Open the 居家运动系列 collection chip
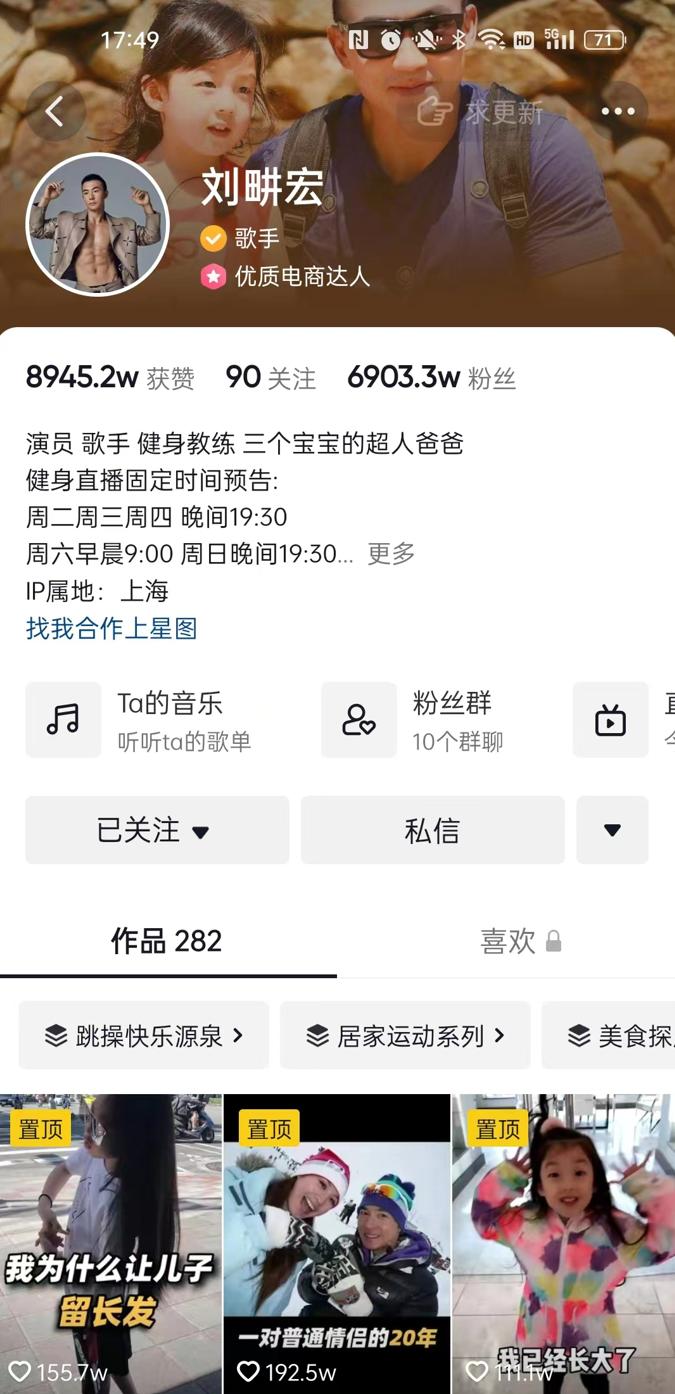Screen dimensions: 675x1394 pos(405,1035)
